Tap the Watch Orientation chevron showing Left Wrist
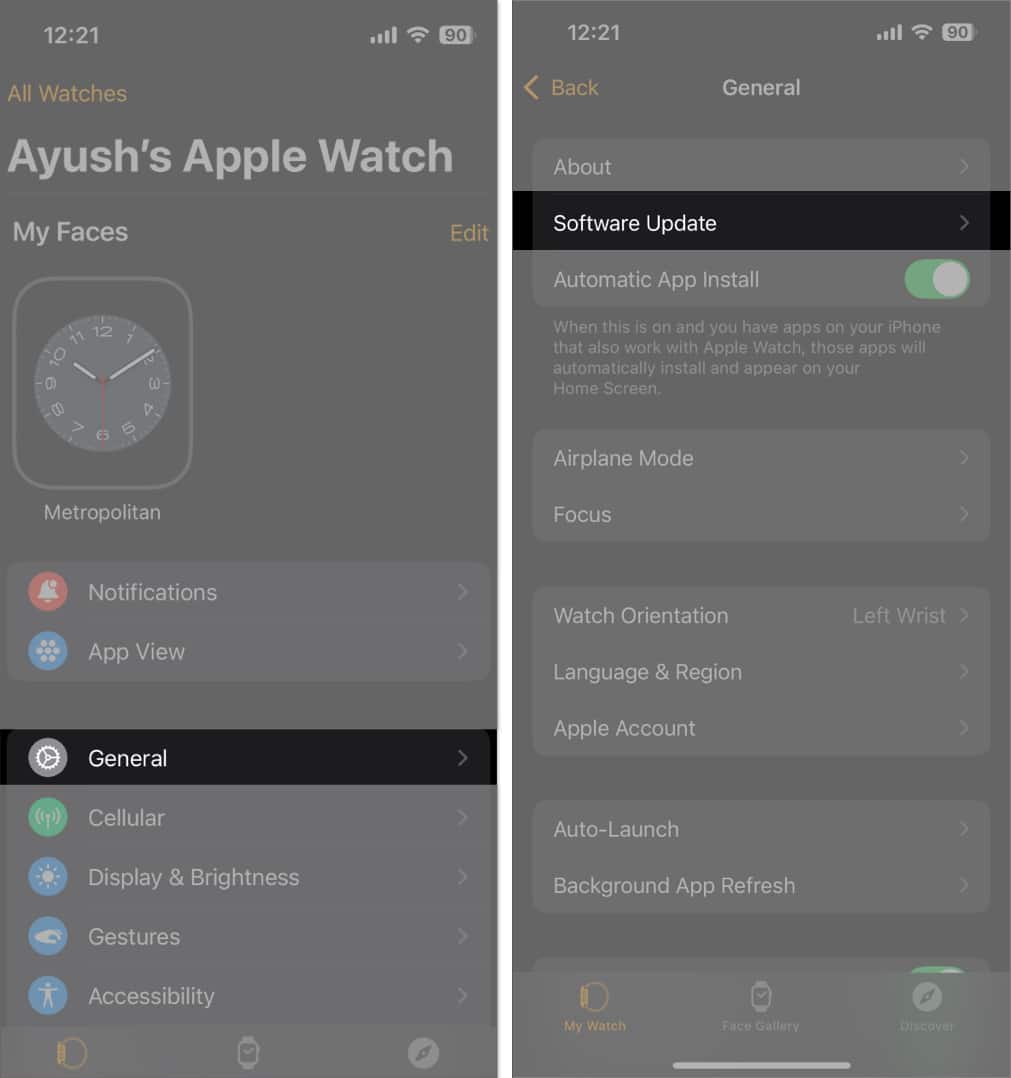This screenshot has height=1078, width=1011. point(962,616)
